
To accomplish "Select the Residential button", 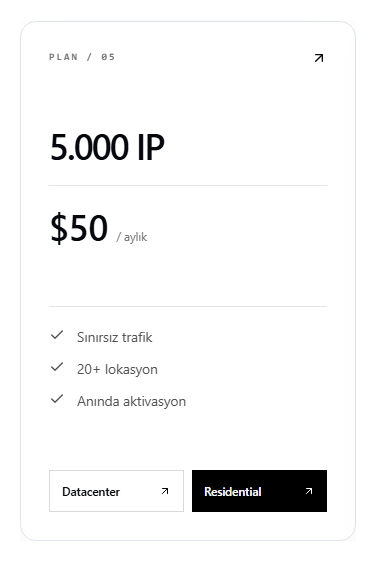I will coord(259,491).
